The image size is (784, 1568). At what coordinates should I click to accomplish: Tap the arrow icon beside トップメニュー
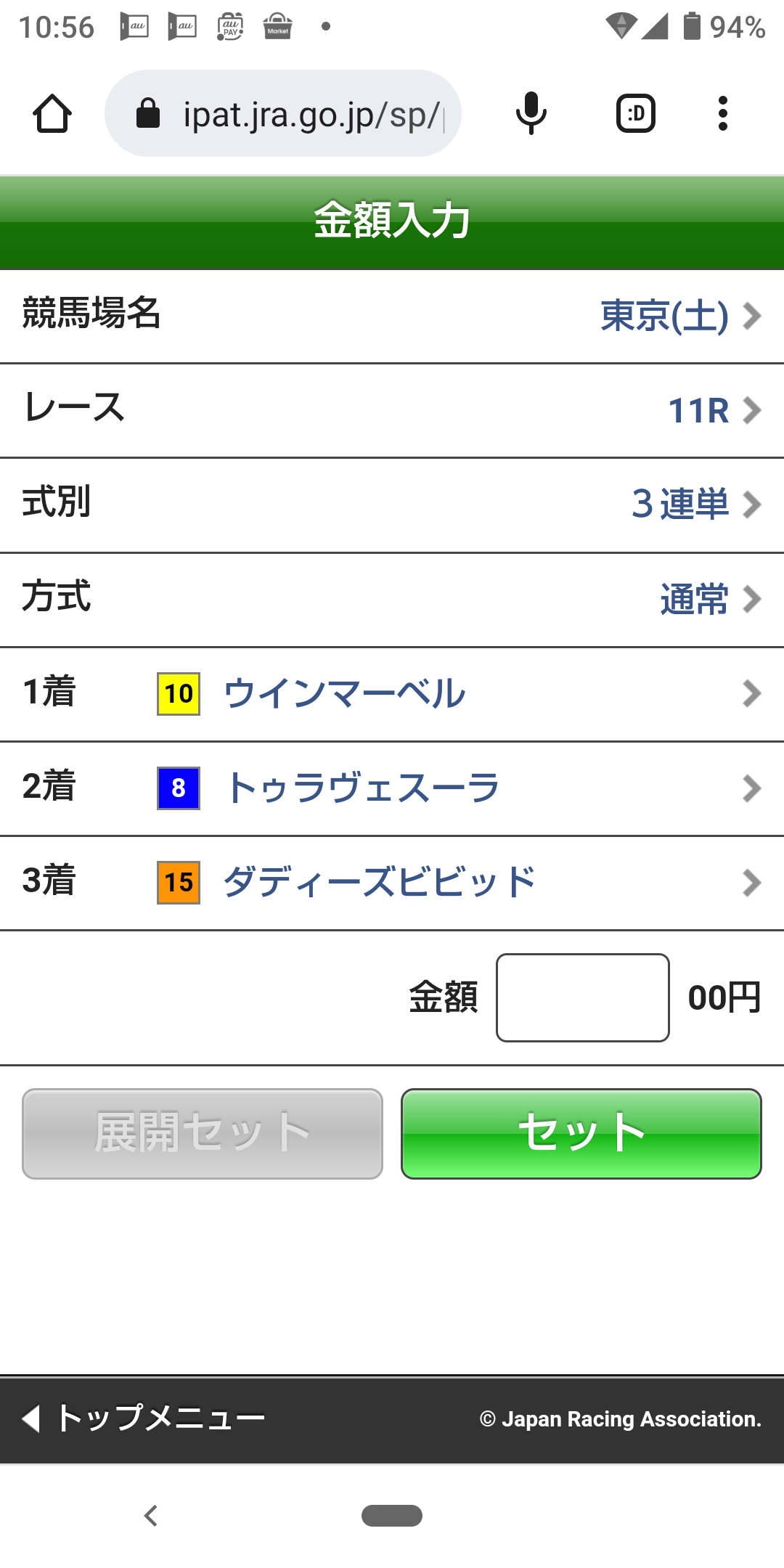pyautogui.click(x=30, y=1417)
